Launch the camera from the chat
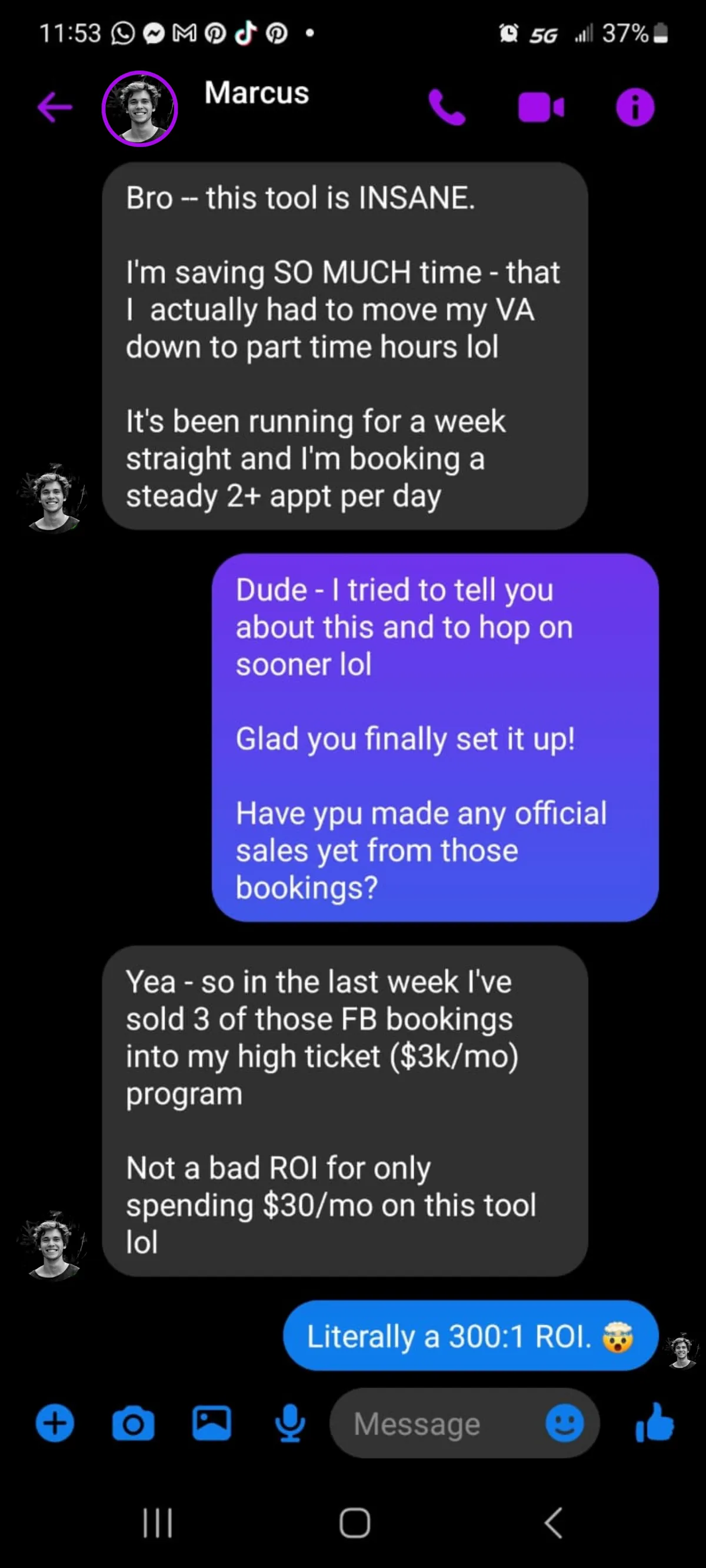Screen dimensions: 706x1568 pos(134,1423)
